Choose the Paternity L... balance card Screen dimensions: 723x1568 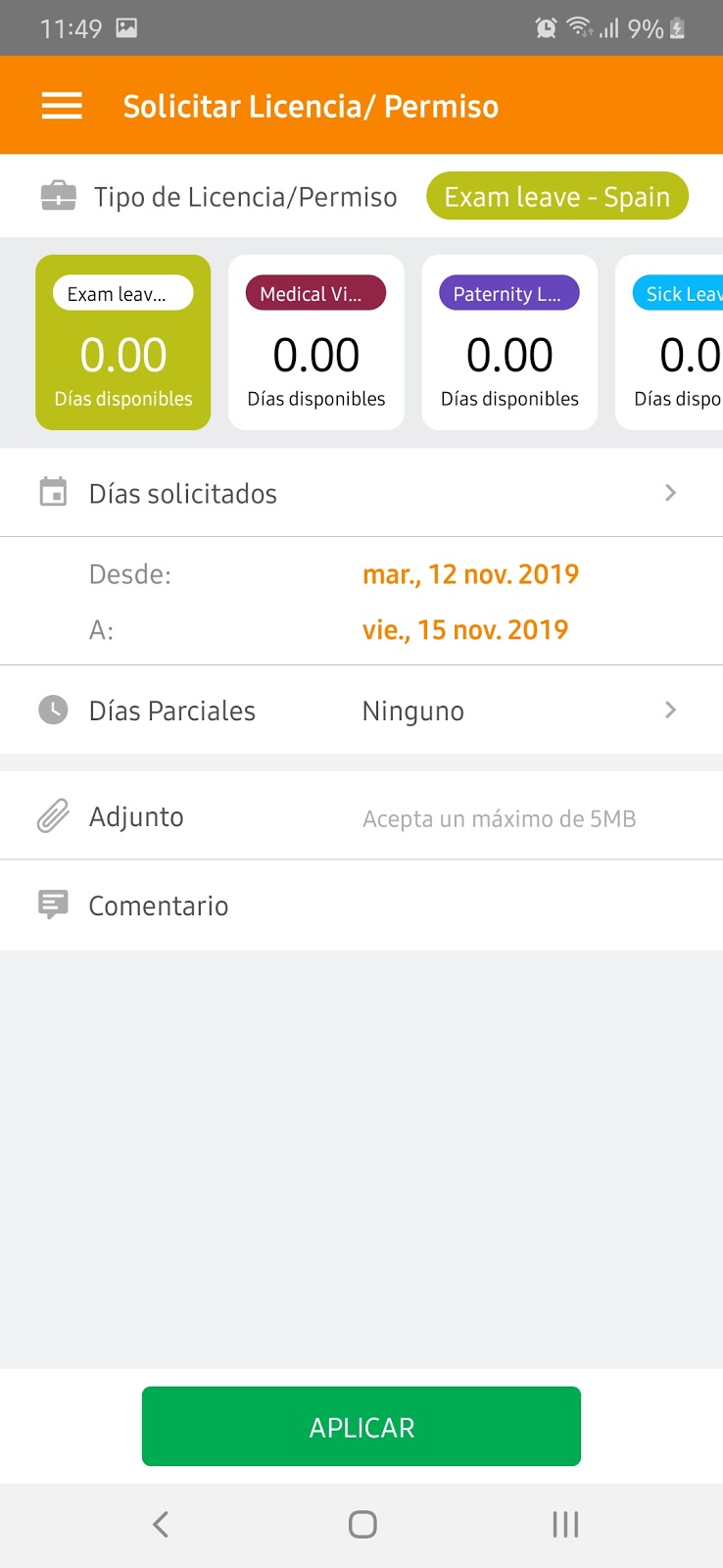coord(509,342)
